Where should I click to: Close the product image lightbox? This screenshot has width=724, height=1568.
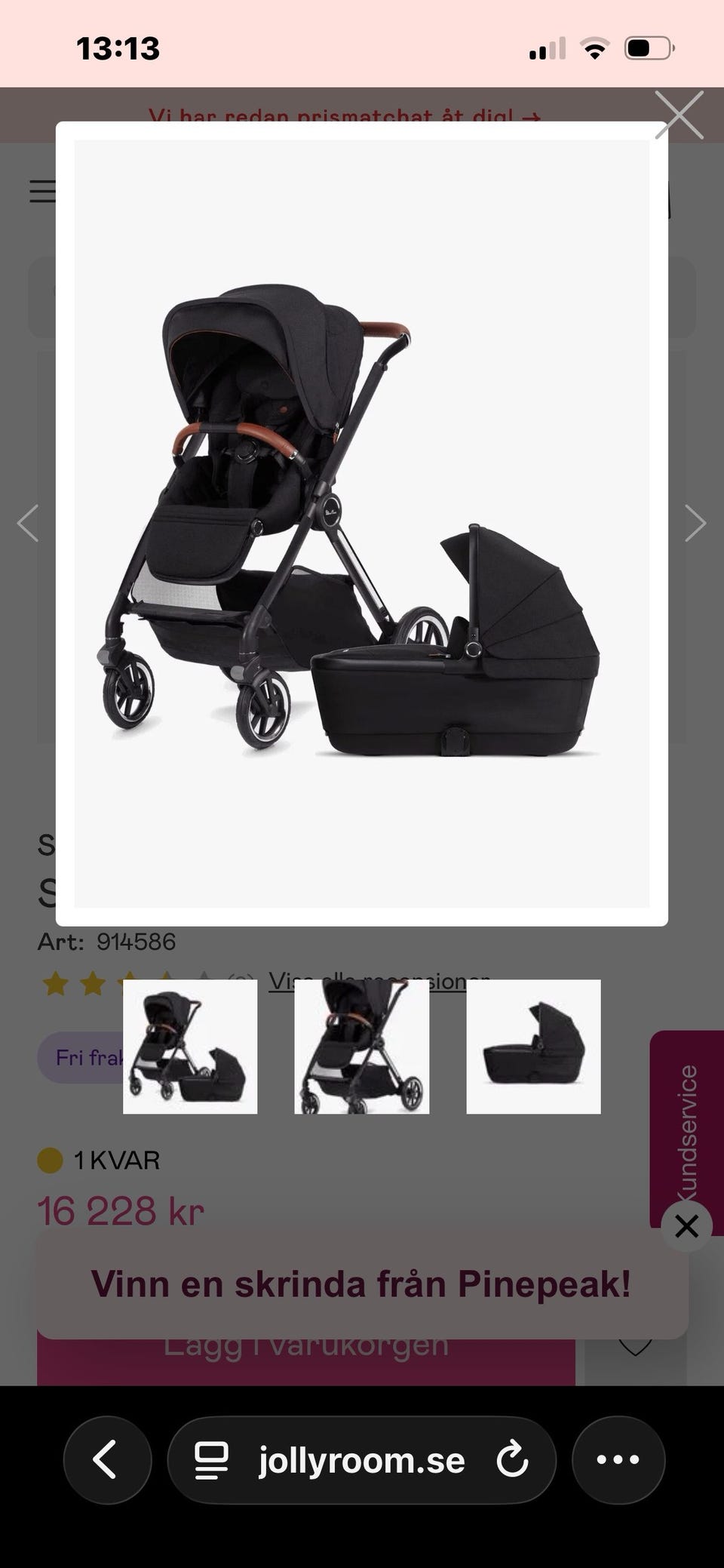click(x=679, y=115)
